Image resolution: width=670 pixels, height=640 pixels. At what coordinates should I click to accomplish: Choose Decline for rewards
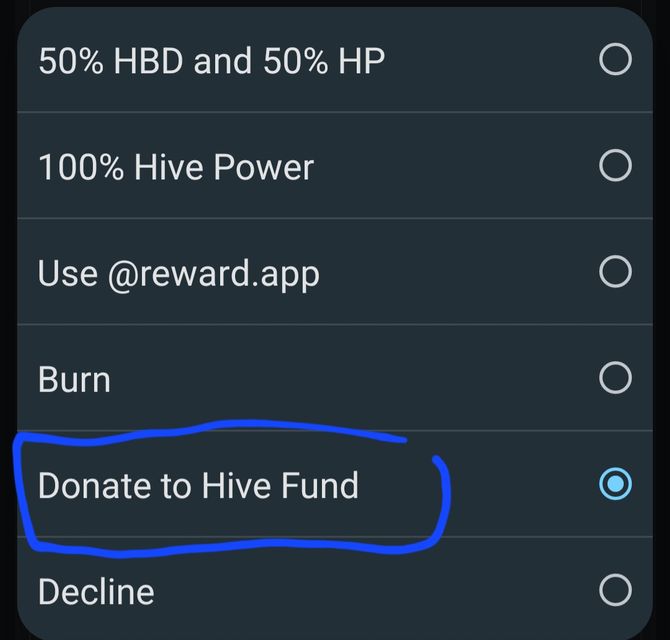coord(614,590)
